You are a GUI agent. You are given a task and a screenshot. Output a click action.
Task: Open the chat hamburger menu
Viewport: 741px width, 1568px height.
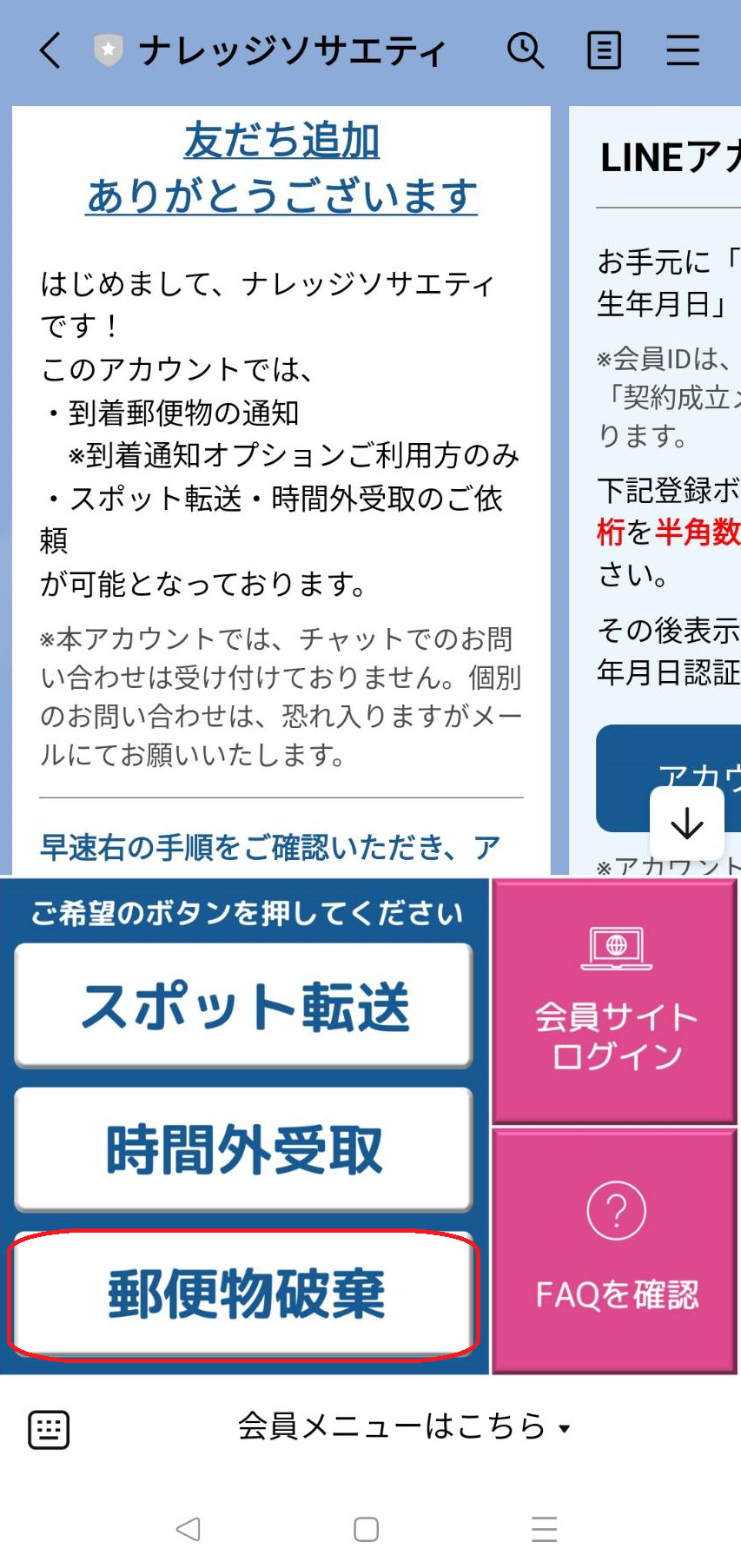point(683,50)
